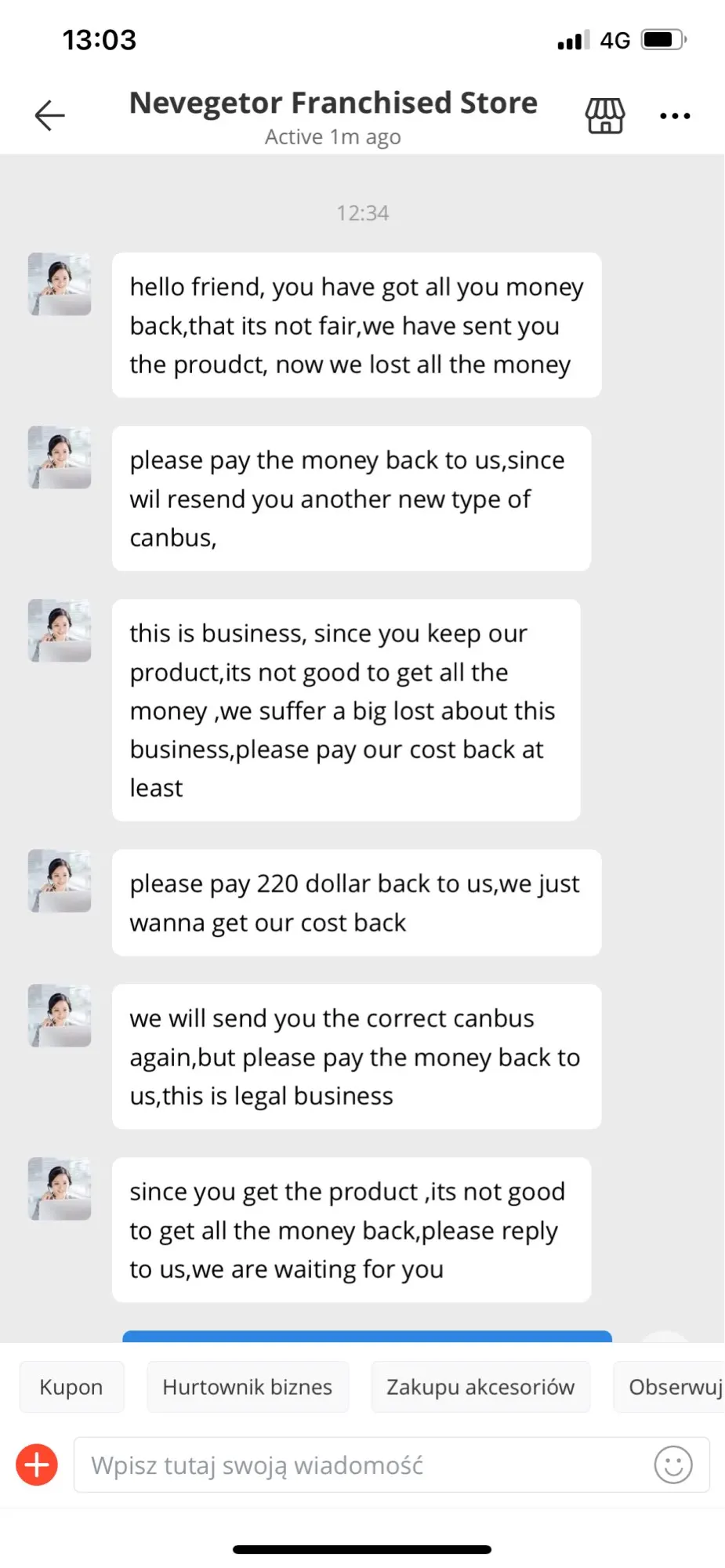
Task: Select the Kupon chip
Action: tap(71, 1387)
